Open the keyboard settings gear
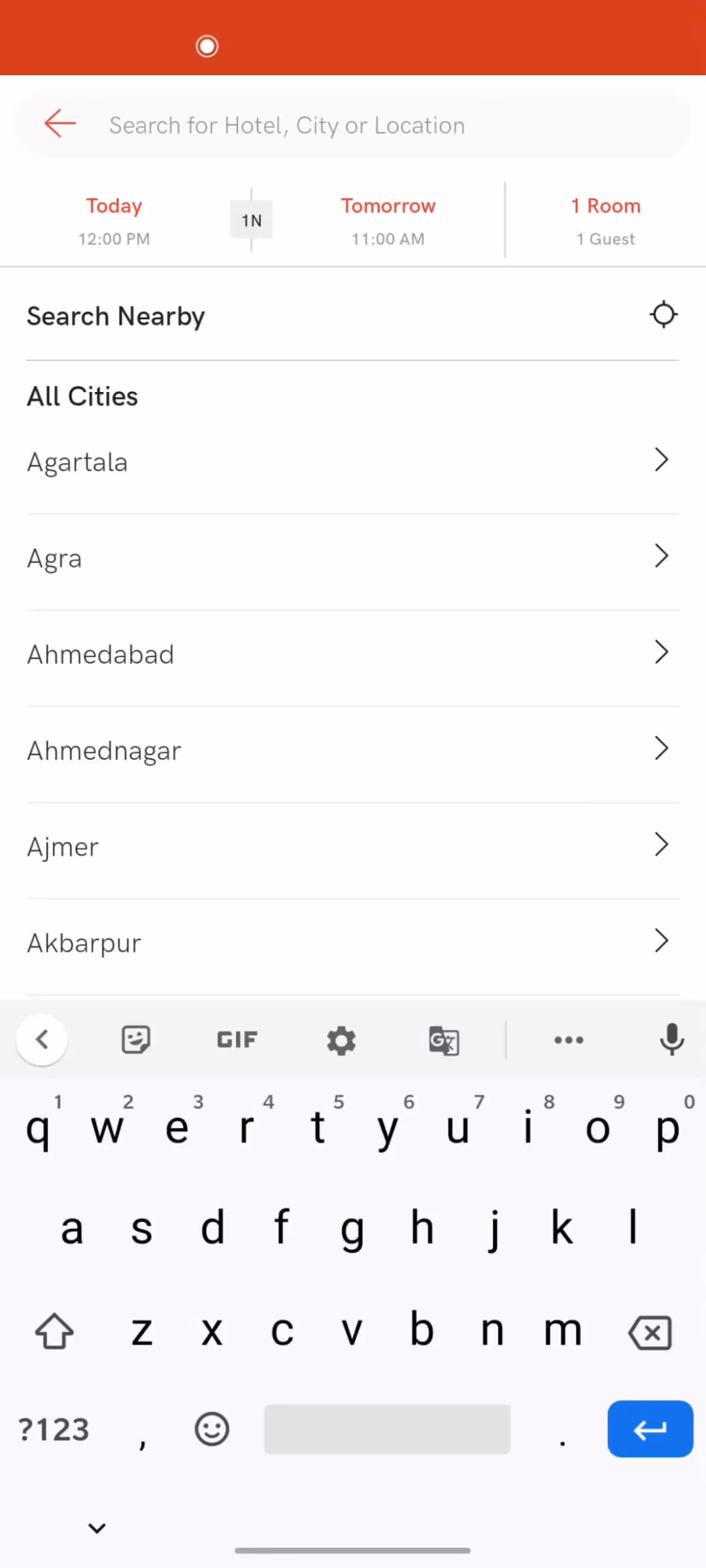This screenshot has height=1568, width=706. (x=341, y=1039)
